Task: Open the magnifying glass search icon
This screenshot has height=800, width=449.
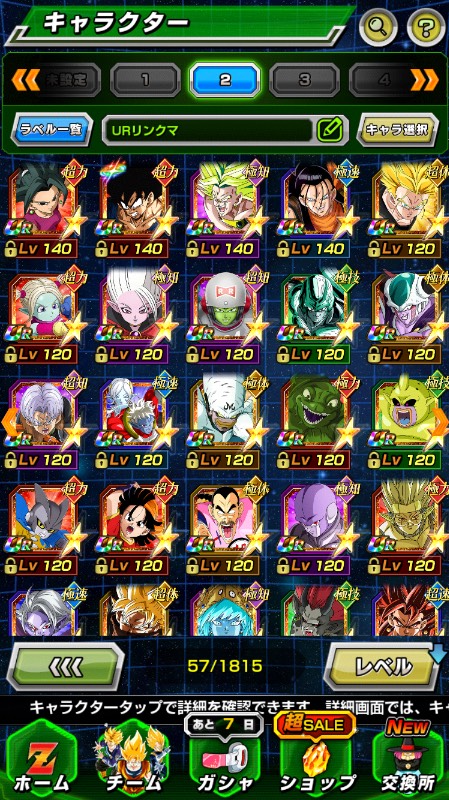Action: pyautogui.click(x=378, y=27)
